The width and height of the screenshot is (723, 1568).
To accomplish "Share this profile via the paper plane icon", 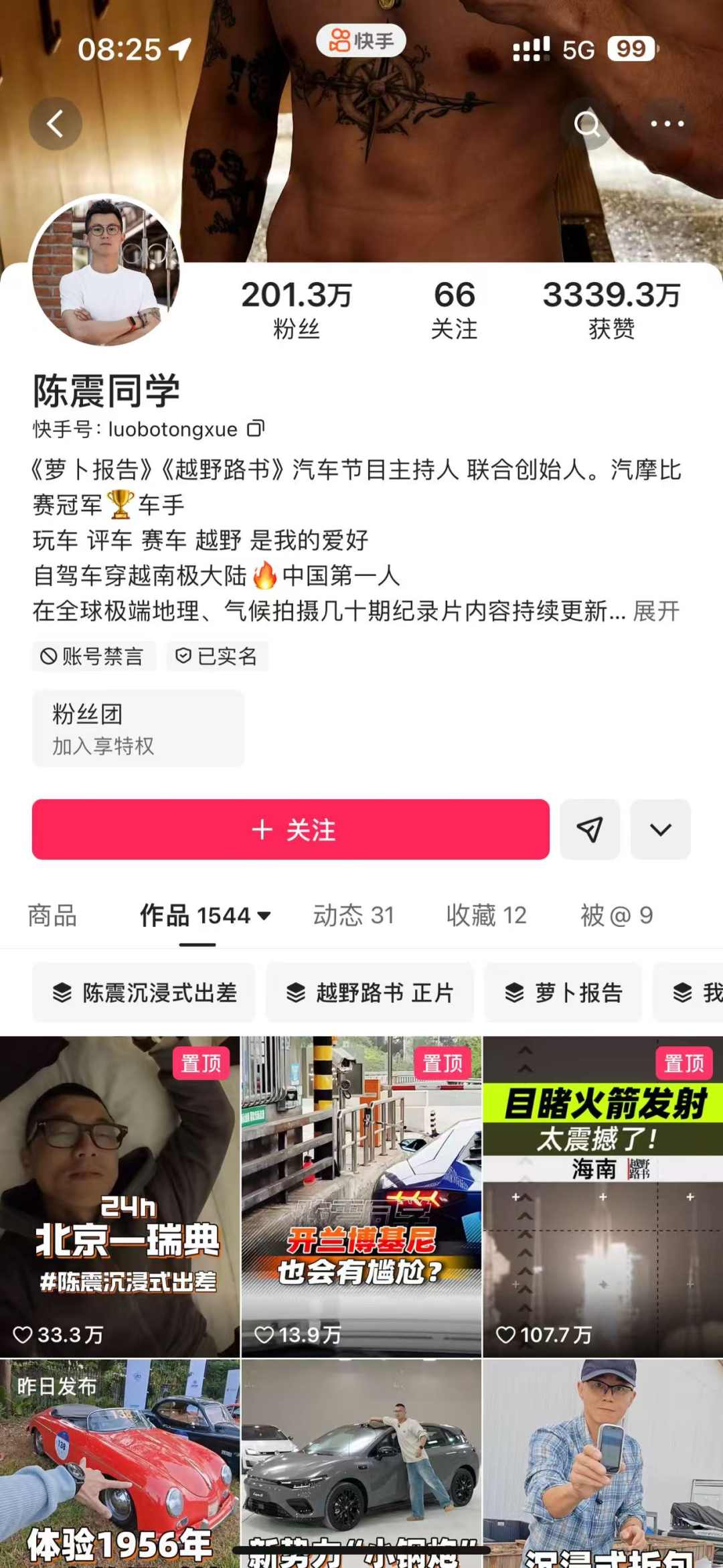I will point(590,829).
